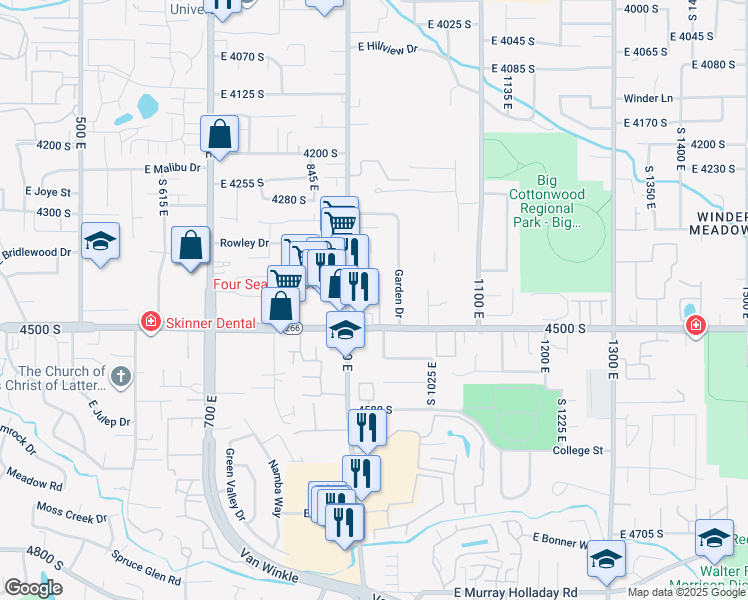Select the shopping bag marker beside Rowley Dr
The height and width of the screenshot is (600, 748).
[x=190, y=246]
